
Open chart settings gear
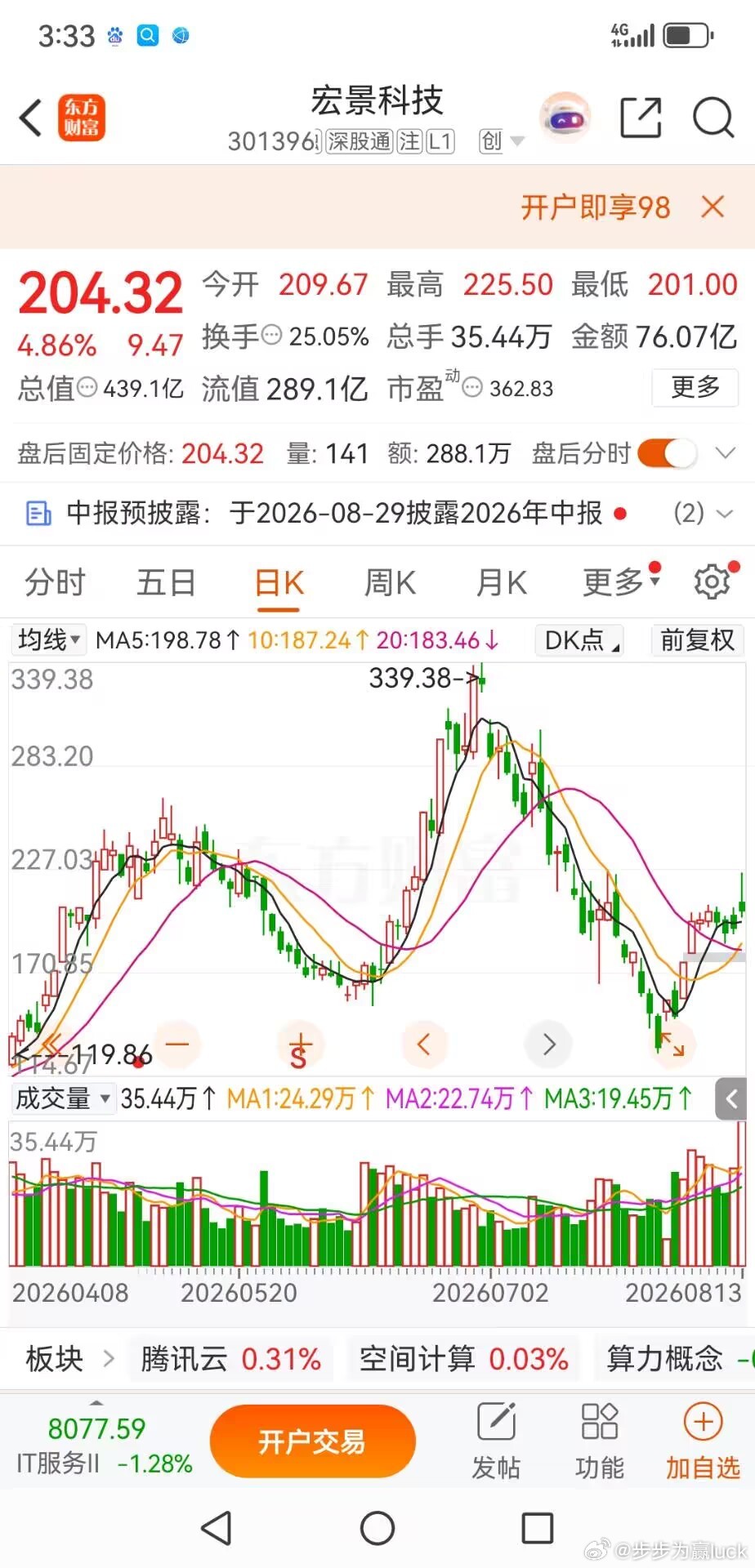[x=712, y=581]
